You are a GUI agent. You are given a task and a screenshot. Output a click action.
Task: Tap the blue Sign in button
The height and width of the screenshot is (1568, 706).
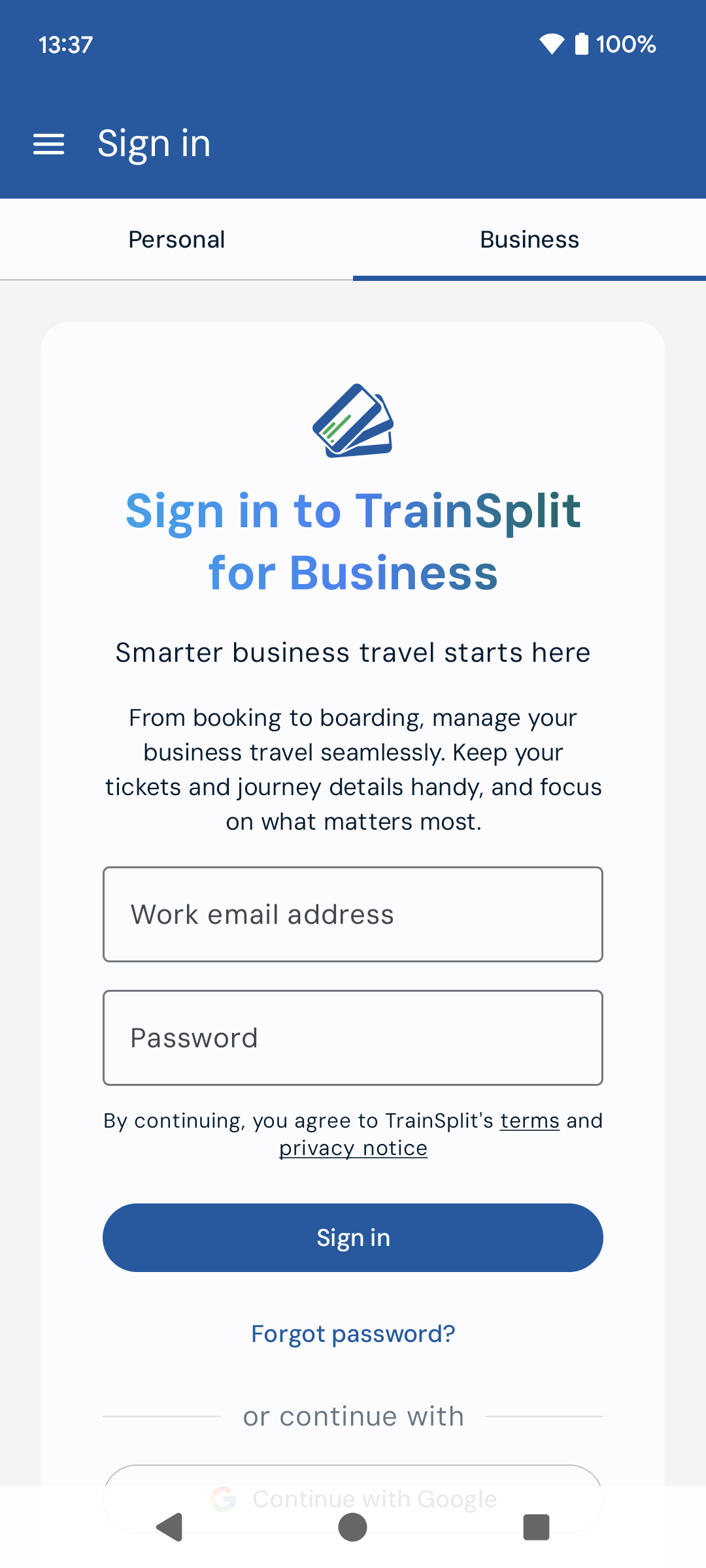click(353, 1237)
